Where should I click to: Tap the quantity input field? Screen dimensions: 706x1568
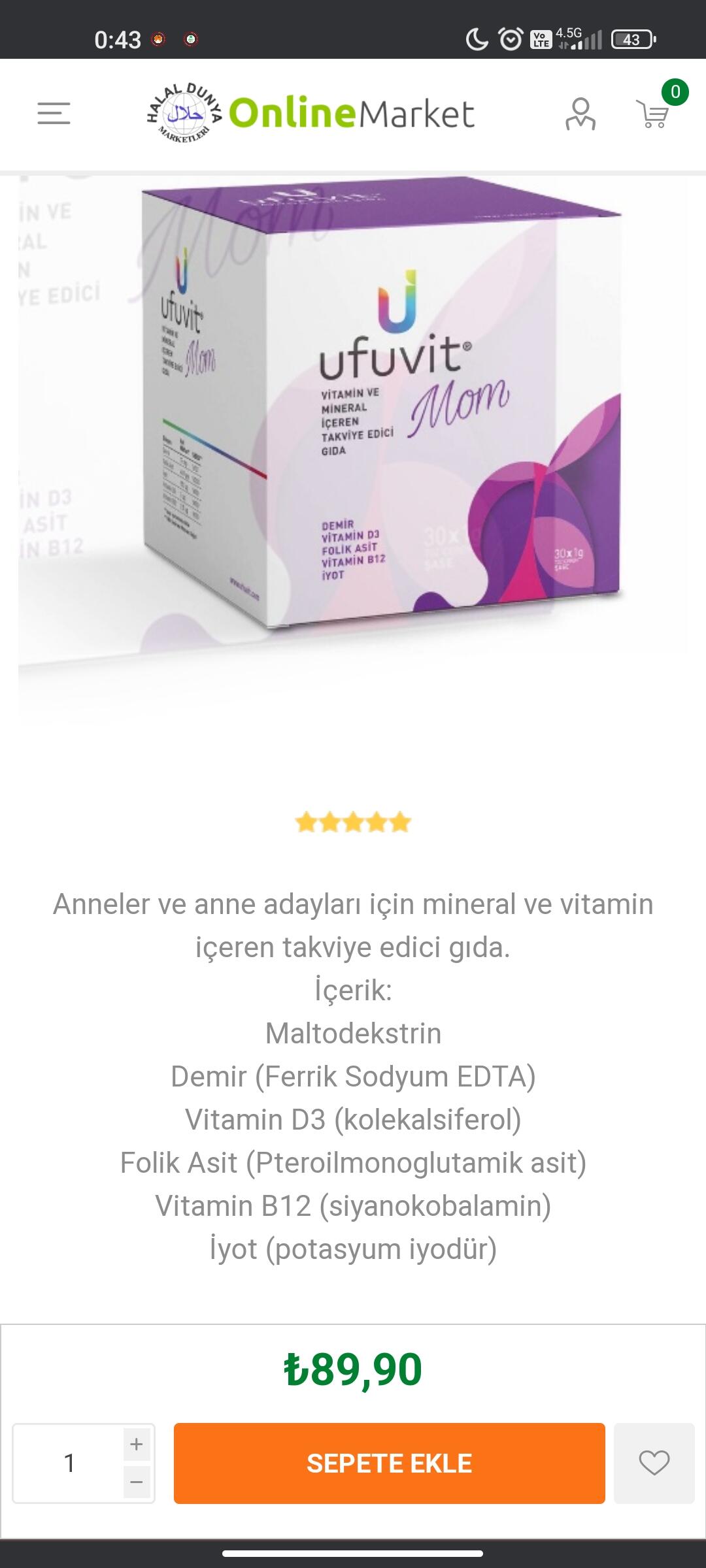click(x=69, y=1463)
